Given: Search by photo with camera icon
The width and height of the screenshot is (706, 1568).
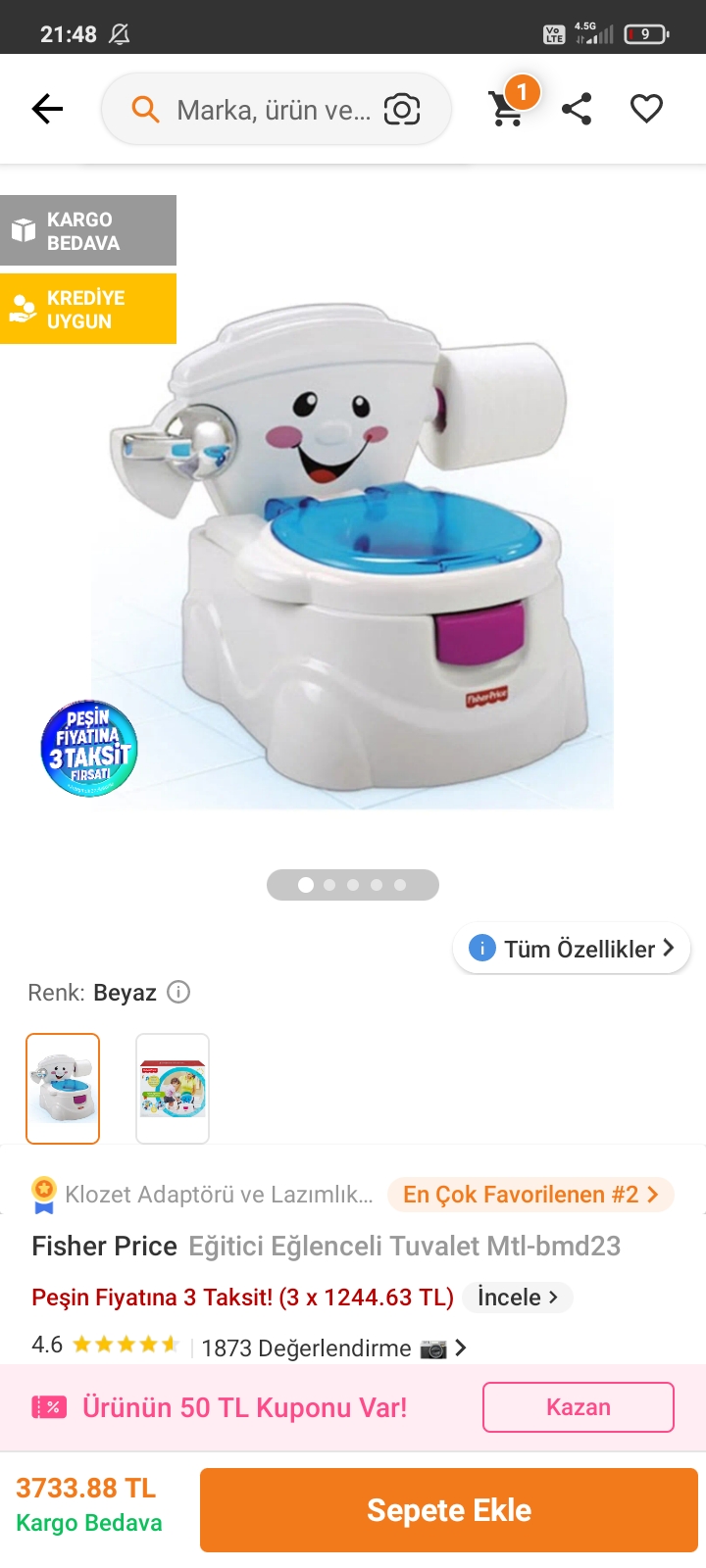Looking at the screenshot, I should click(x=402, y=110).
